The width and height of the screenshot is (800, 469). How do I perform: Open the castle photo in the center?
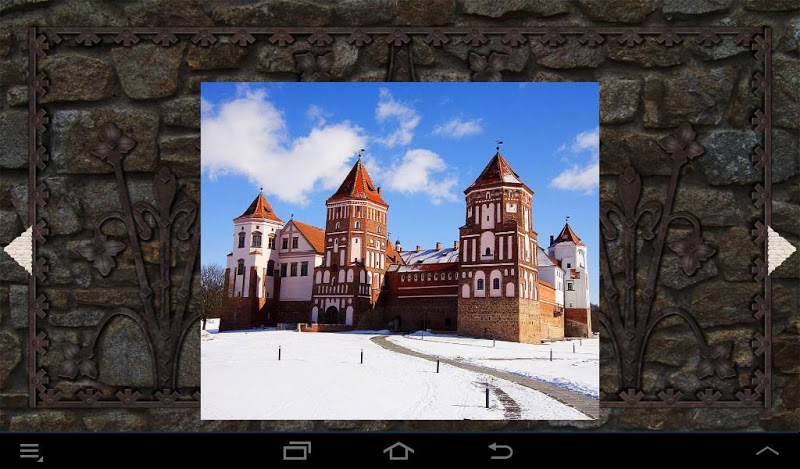click(x=400, y=250)
